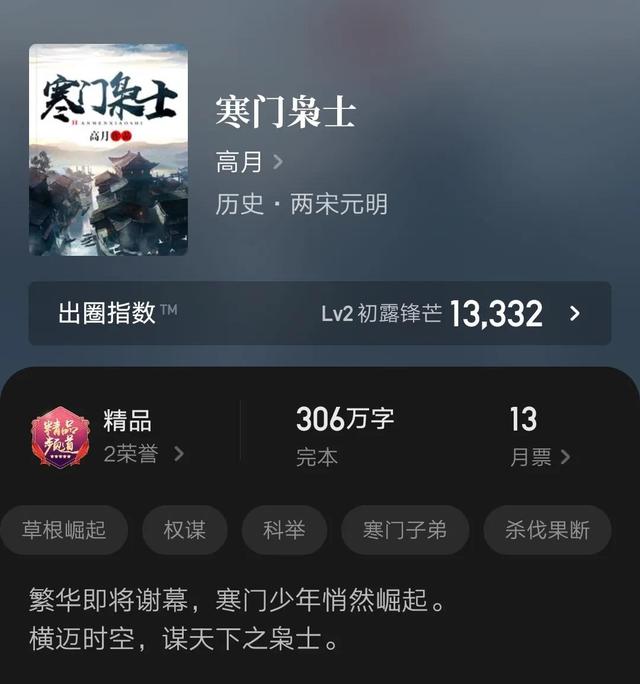Choose the 杀伐果断 tag chip
The image size is (640, 684).
(x=547, y=530)
